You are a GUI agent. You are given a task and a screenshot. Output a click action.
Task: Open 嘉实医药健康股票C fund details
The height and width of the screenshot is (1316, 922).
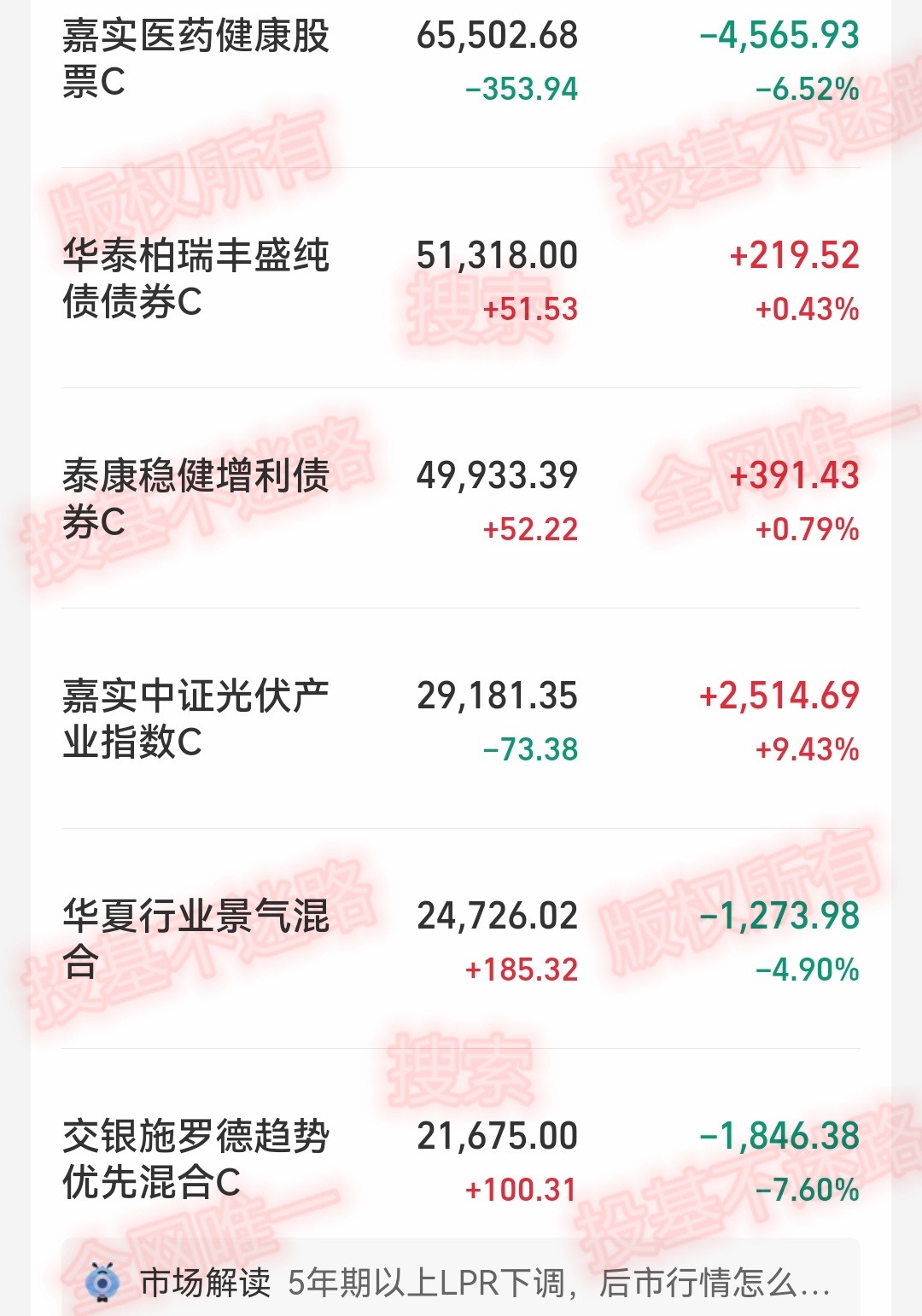(x=198, y=61)
